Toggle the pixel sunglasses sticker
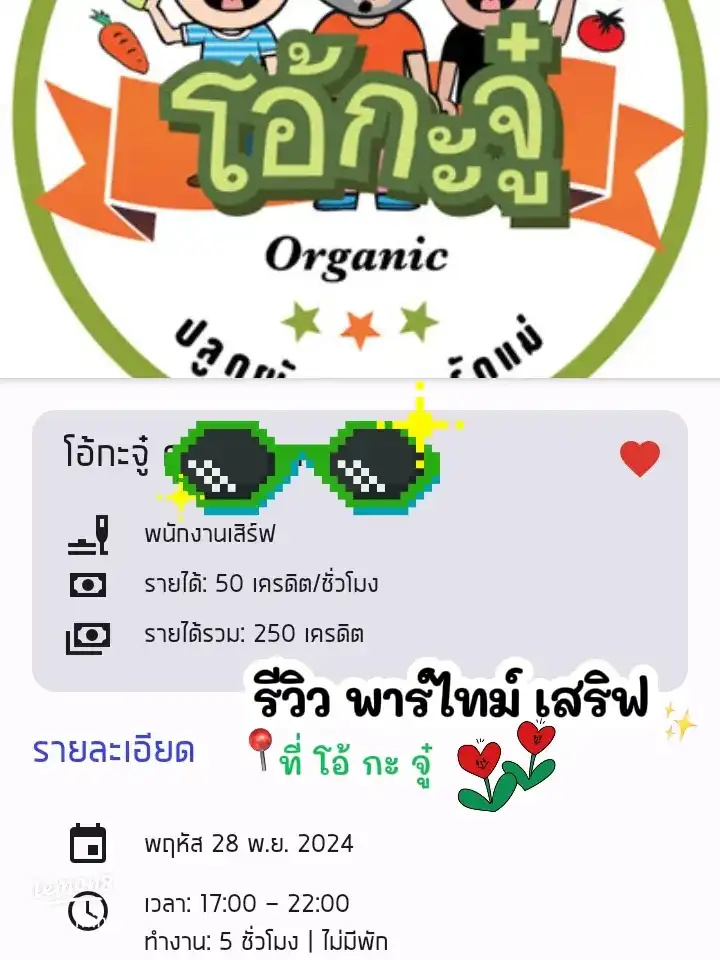 pos(310,462)
